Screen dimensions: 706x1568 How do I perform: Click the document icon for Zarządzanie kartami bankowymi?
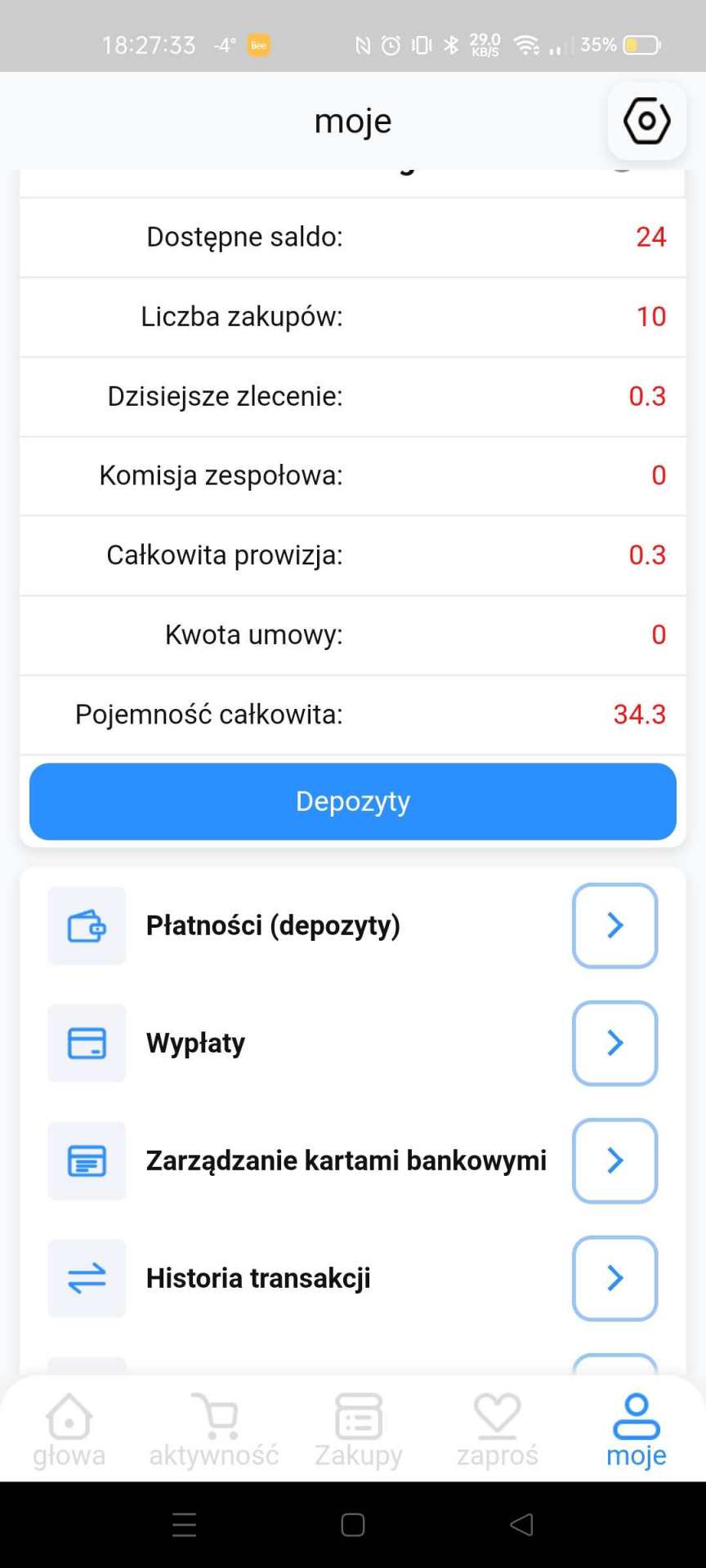[87, 1160]
